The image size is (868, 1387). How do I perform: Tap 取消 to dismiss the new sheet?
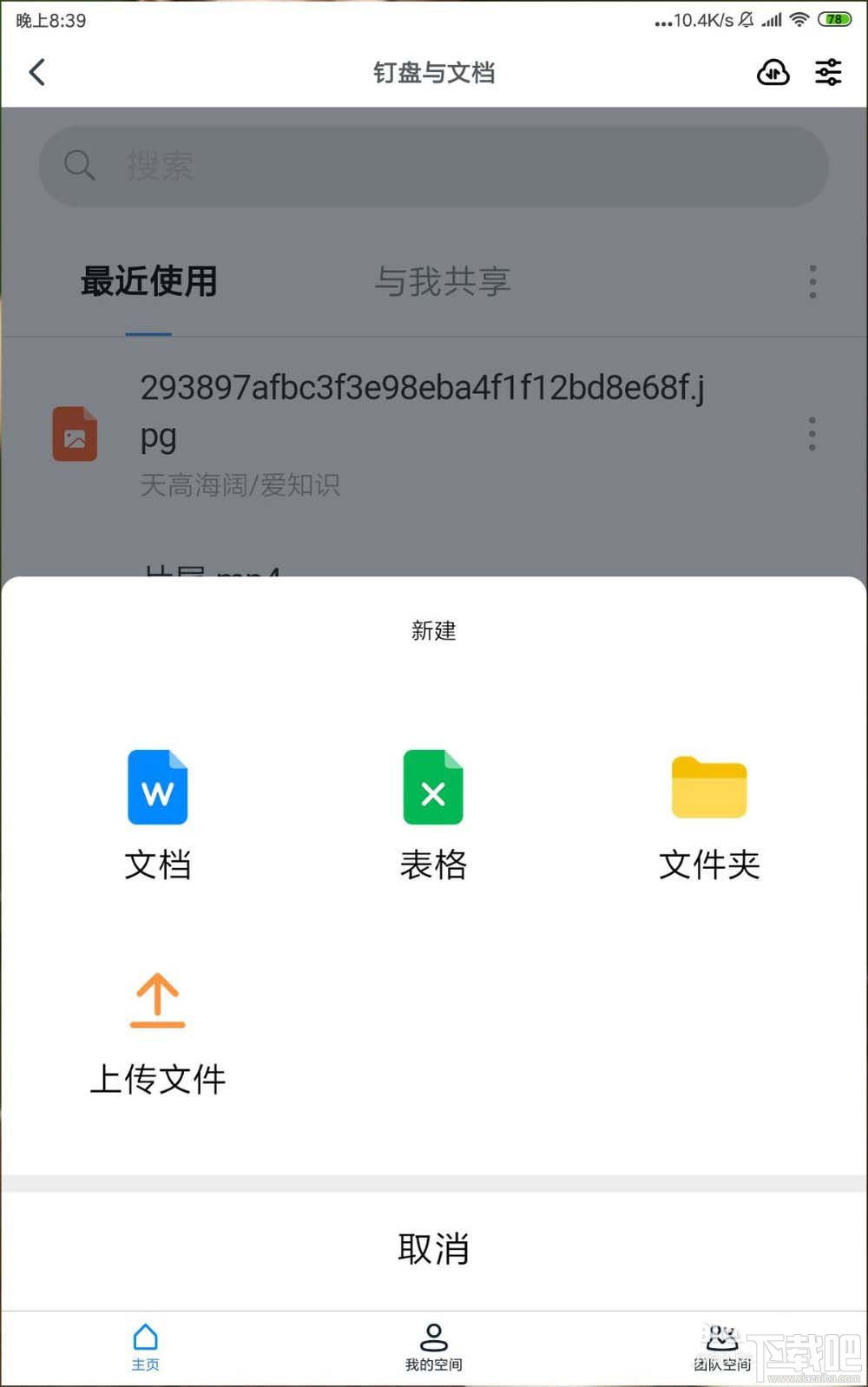click(433, 1249)
